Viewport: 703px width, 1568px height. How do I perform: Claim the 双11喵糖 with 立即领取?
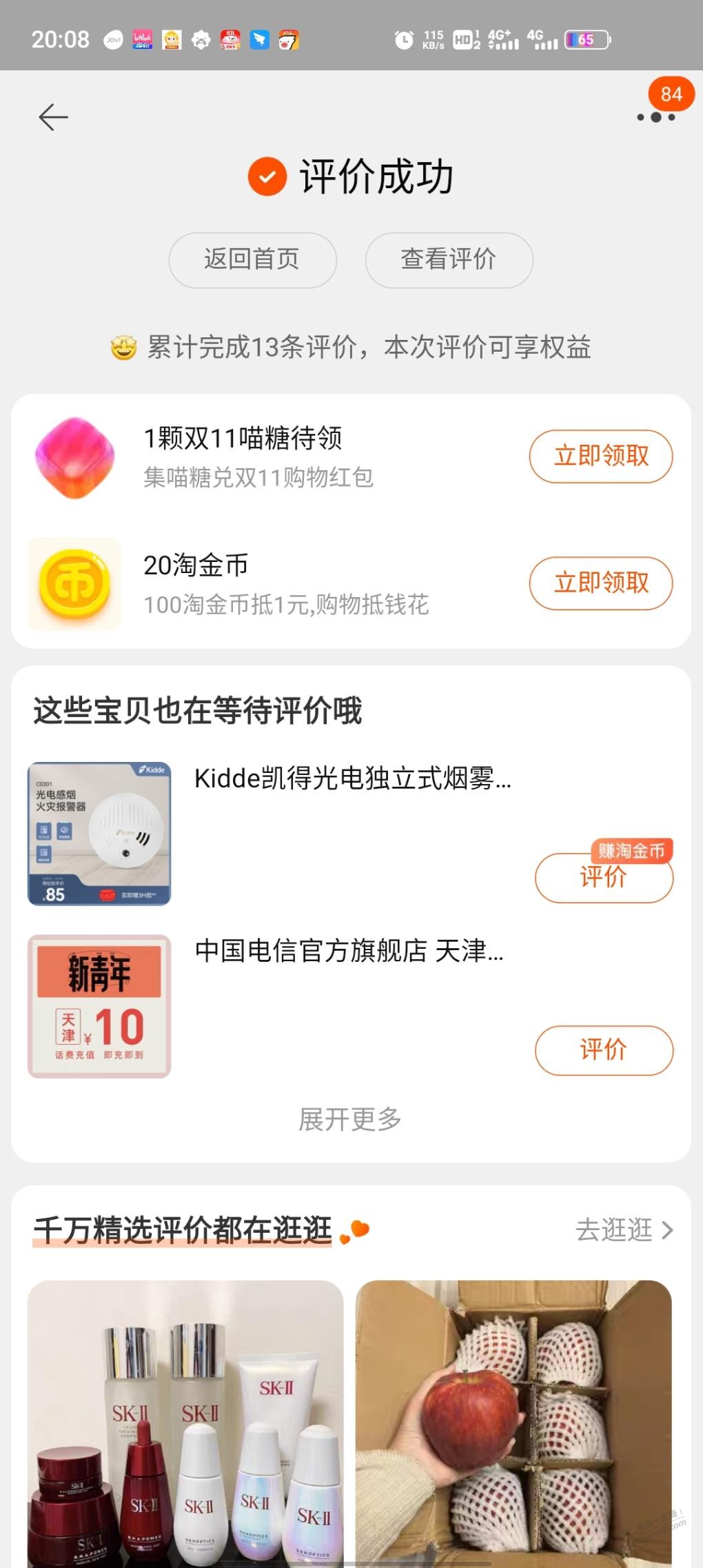tap(600, 456)
